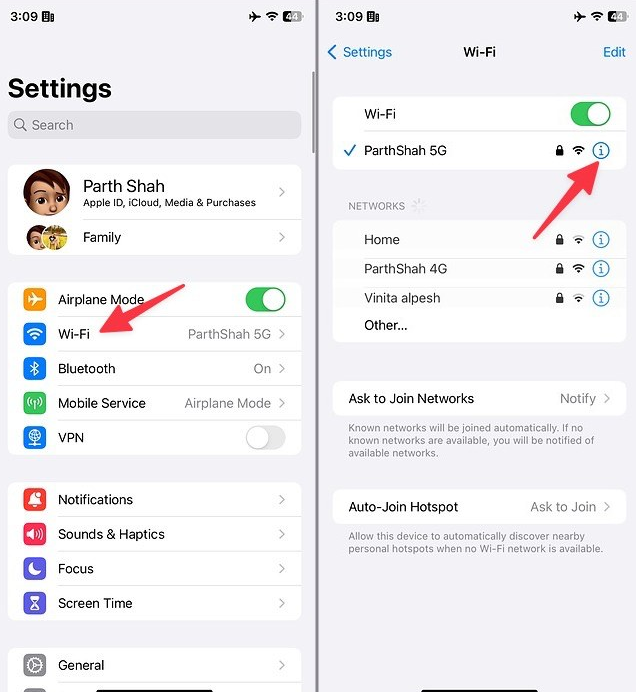Open Notifications settings
The width and height of the screenshot is (636, 692).
154,499
